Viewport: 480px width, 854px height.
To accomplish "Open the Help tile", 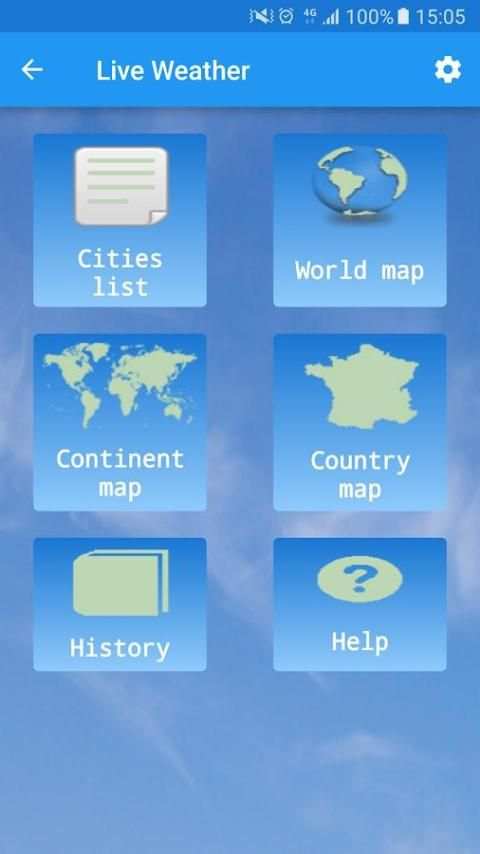I will (360, 605).
